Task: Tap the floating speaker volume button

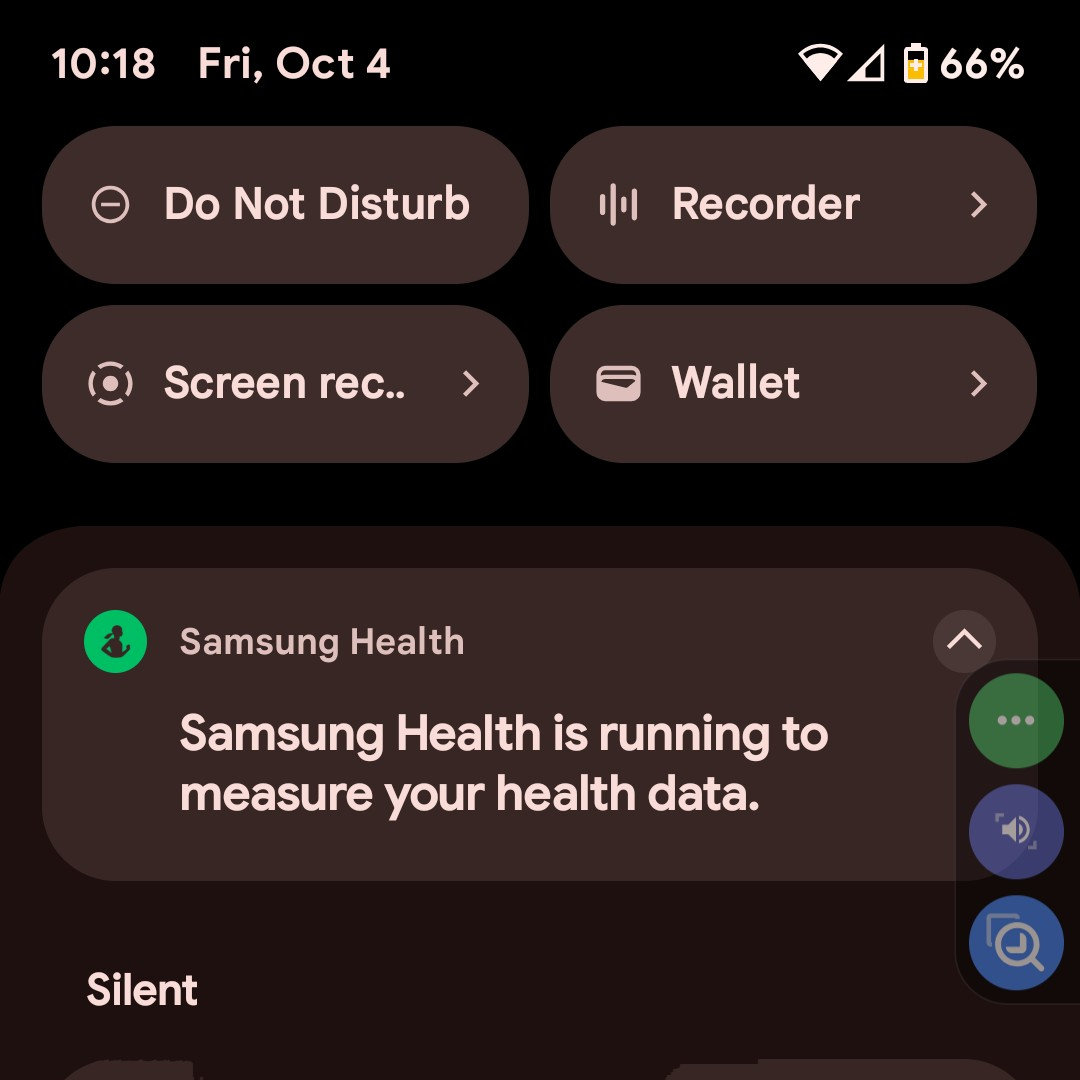Action: (1015, 831)
